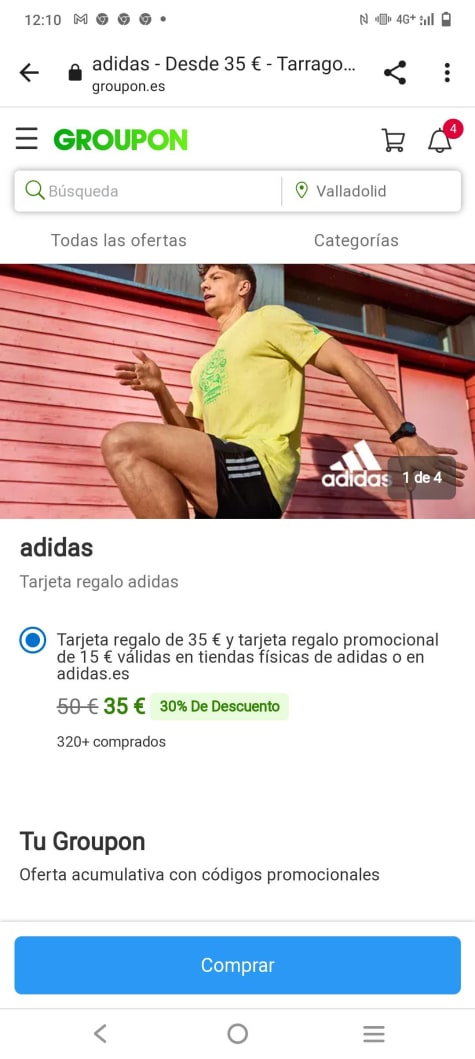
Task: Select the 35 € gift card option
Action: click(32, 640)
